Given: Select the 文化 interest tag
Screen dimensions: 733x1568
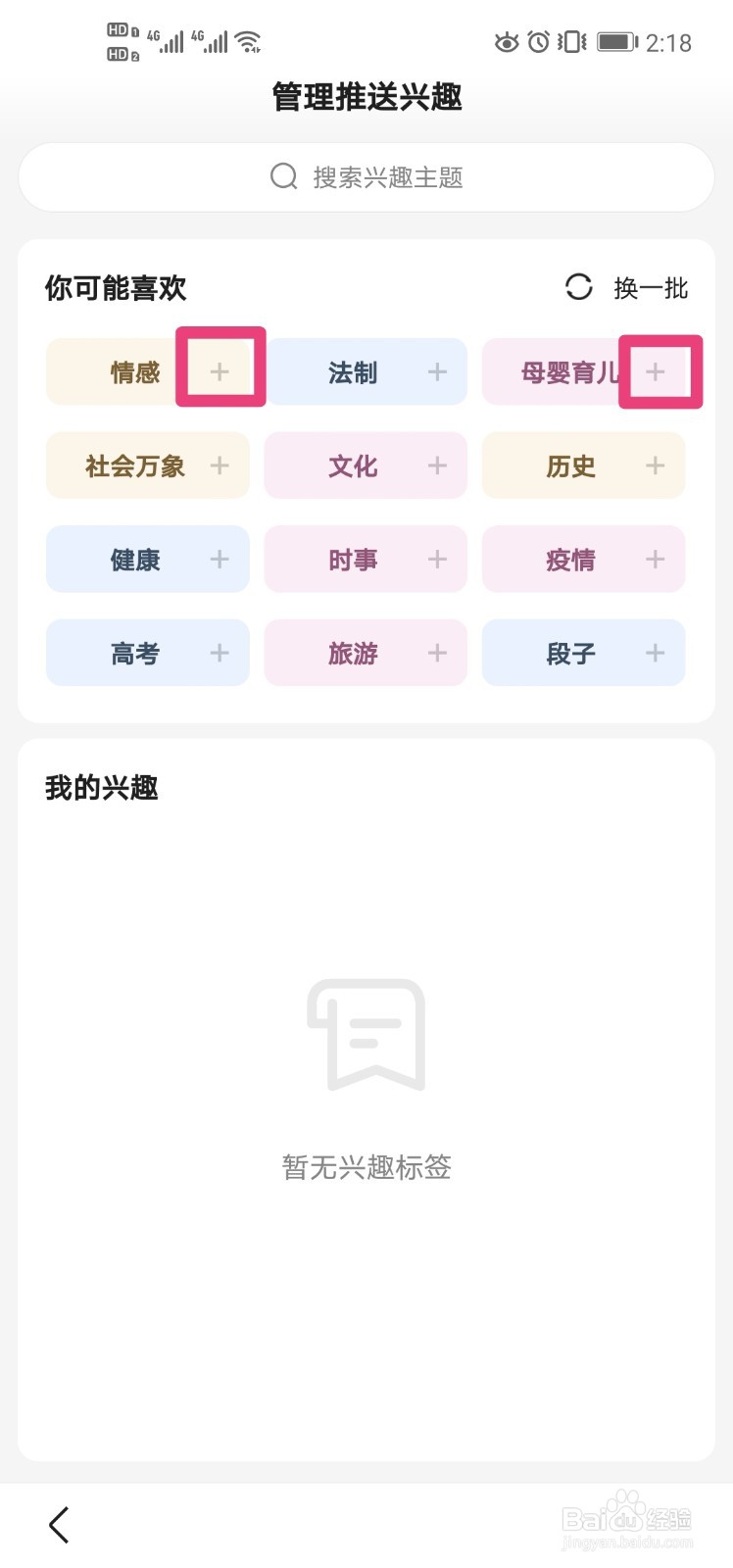Looking at the screenshot, I should (x=353, y=465).
